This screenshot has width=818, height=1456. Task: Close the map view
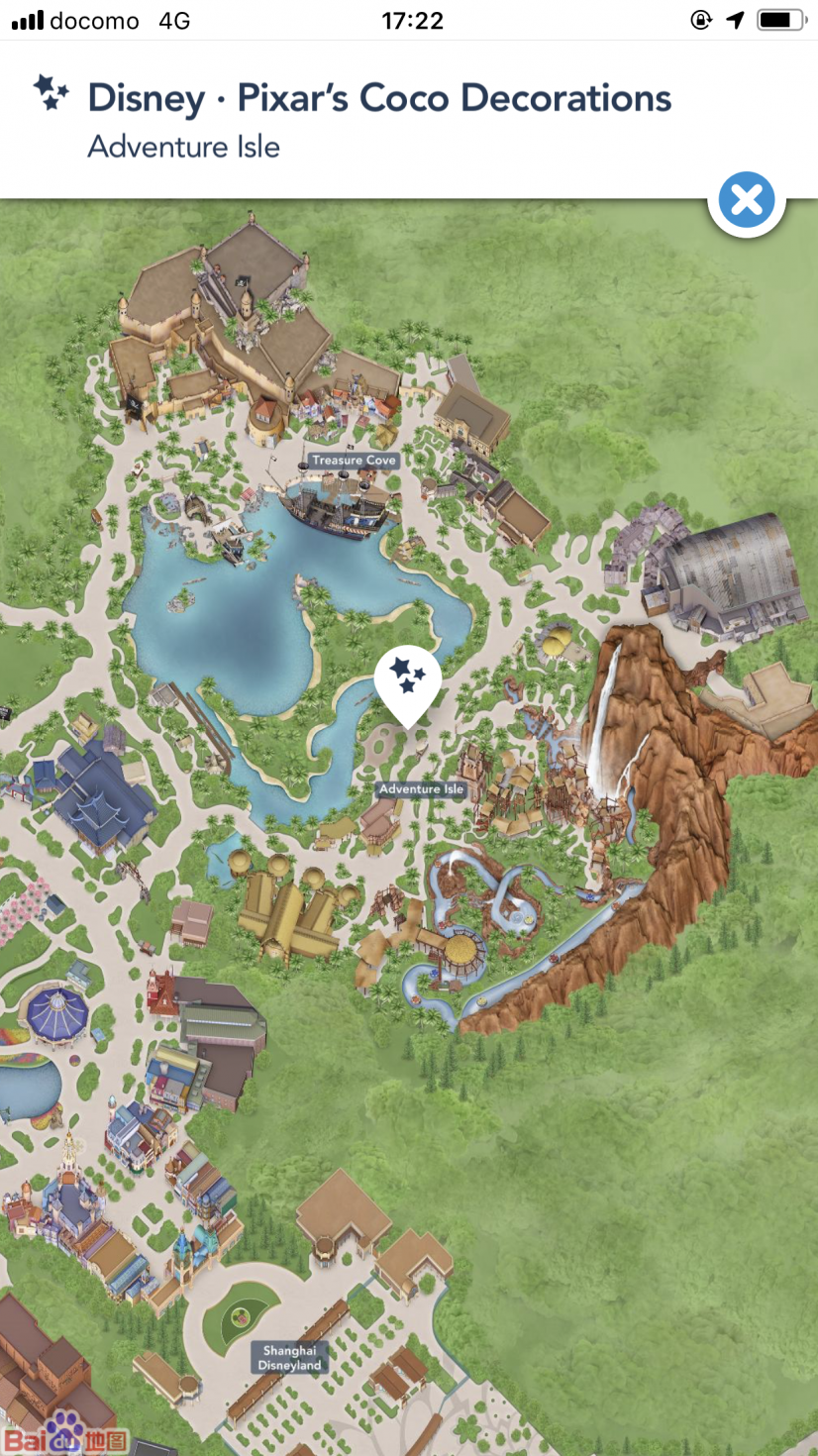(746, 200)
